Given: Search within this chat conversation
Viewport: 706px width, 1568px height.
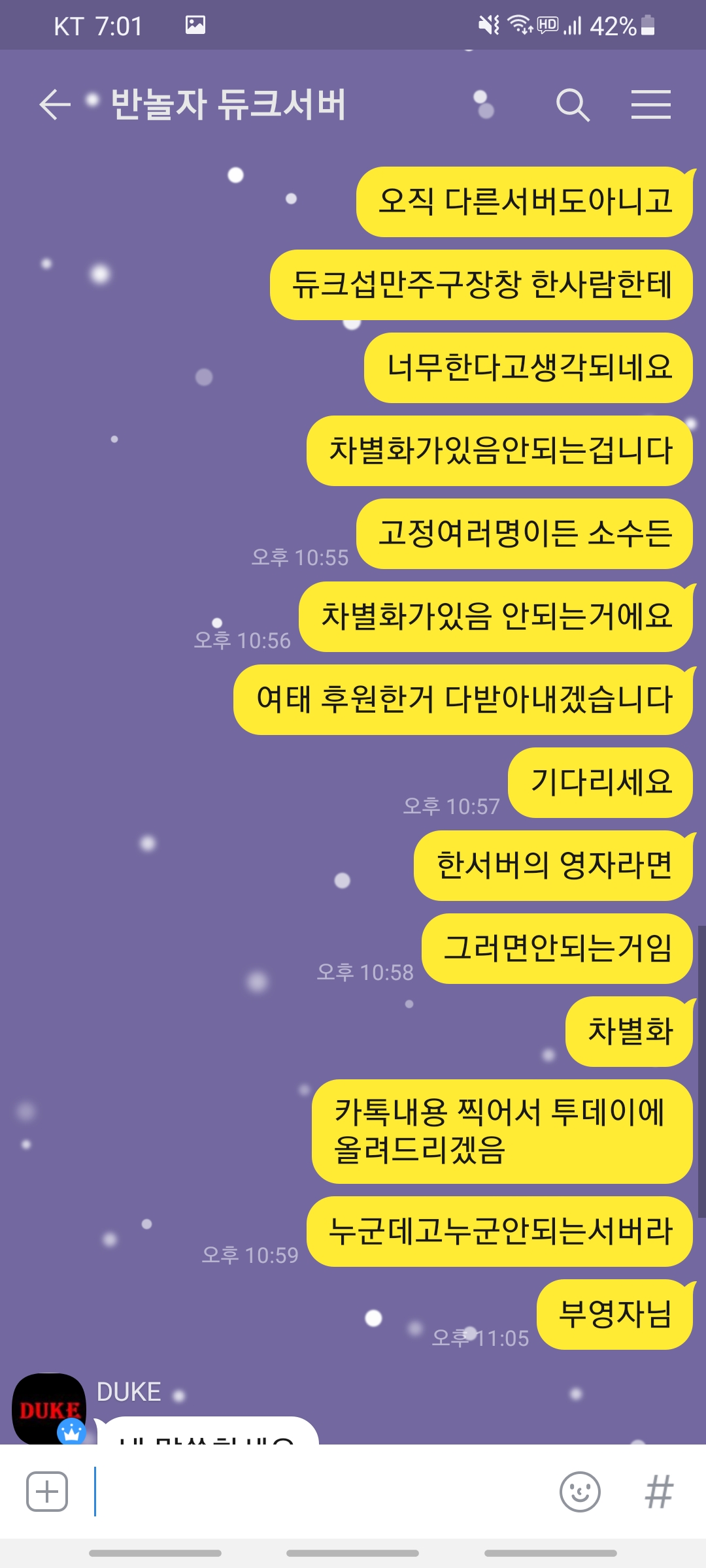Looking at the screenshot, I should 573,105.
